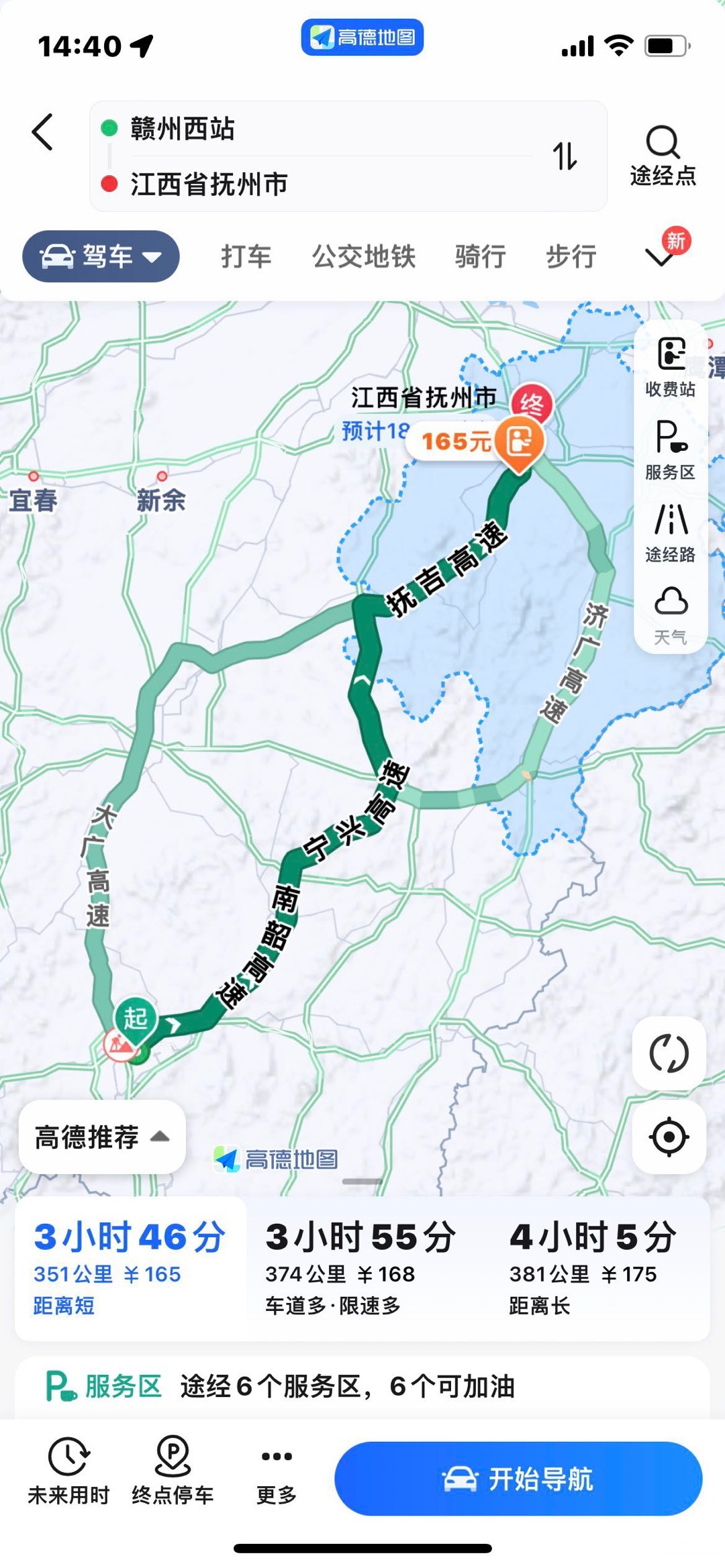Switch to the 打车 tab
The image size is (725, 1568).
coord(246,256)
